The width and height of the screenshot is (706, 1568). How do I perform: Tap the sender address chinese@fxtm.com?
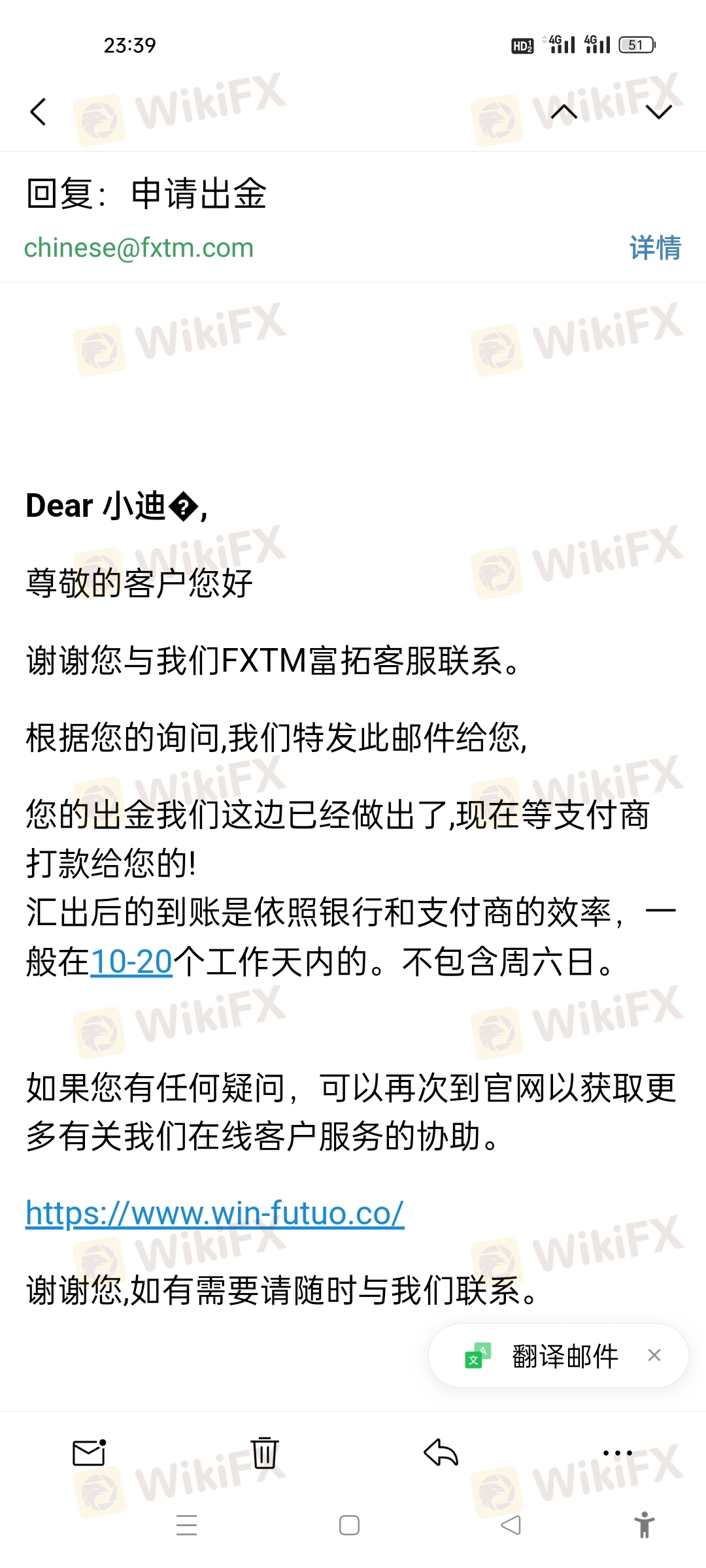(x=139, y=248)
